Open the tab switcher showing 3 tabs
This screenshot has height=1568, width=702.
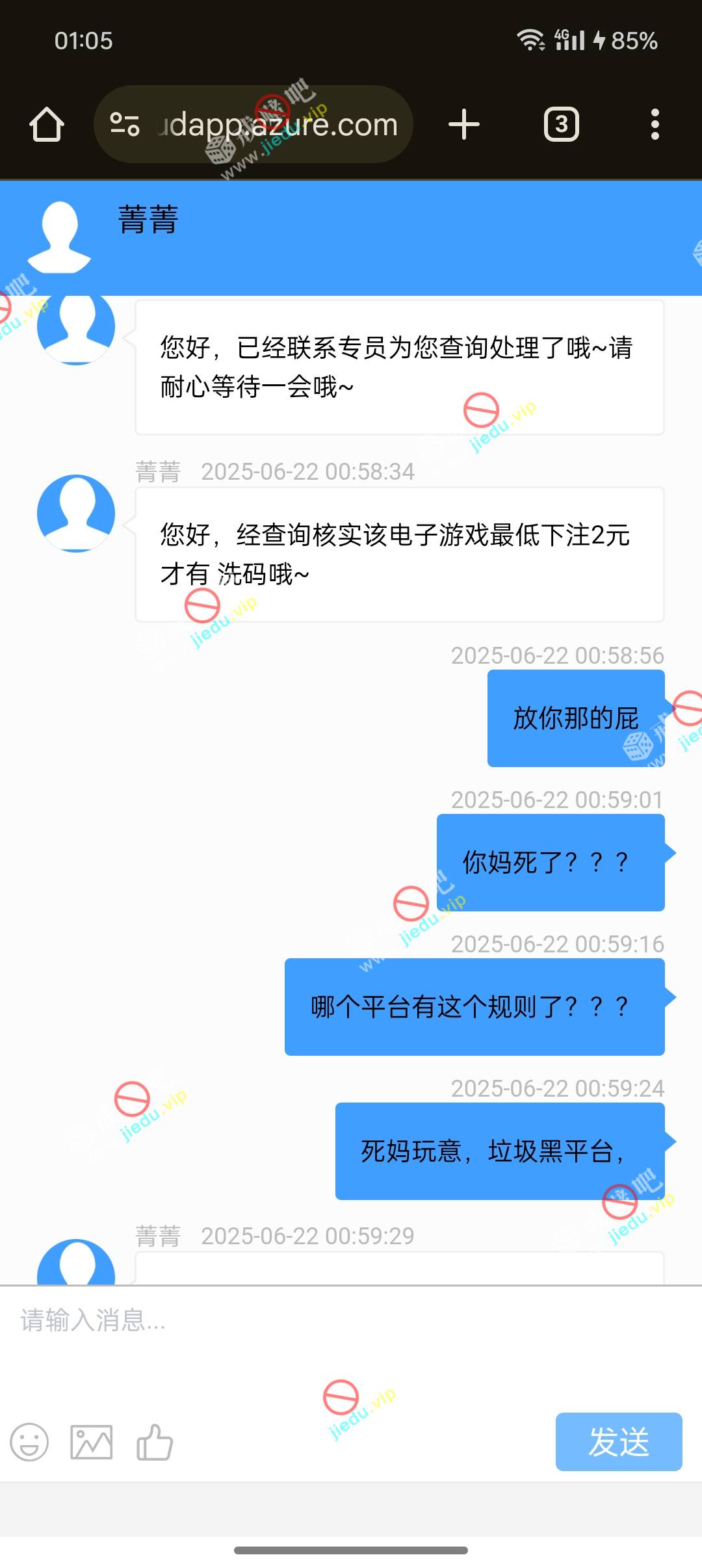coord(561,124)
